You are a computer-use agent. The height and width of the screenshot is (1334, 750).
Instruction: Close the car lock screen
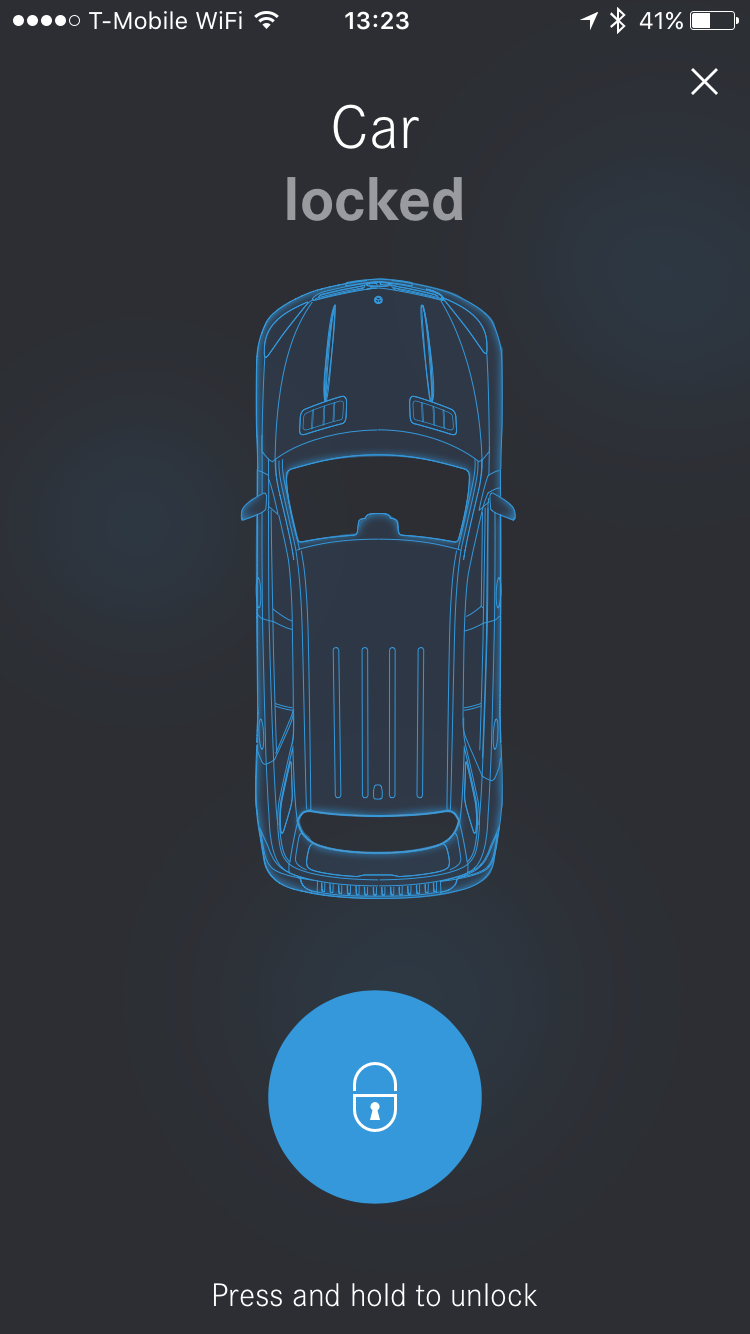(x=704, y=82)
